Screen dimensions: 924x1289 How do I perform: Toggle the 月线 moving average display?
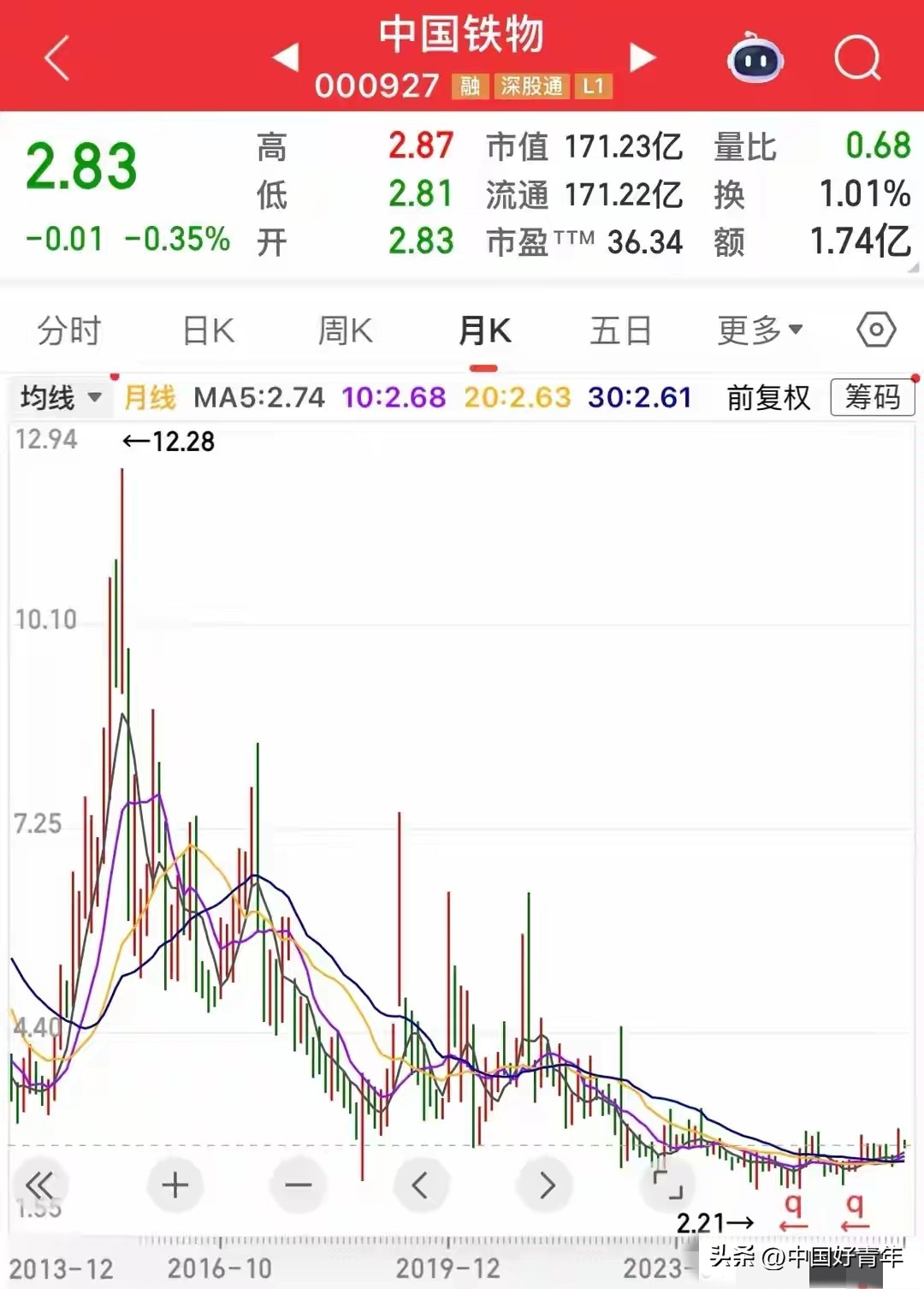(151, 397)
